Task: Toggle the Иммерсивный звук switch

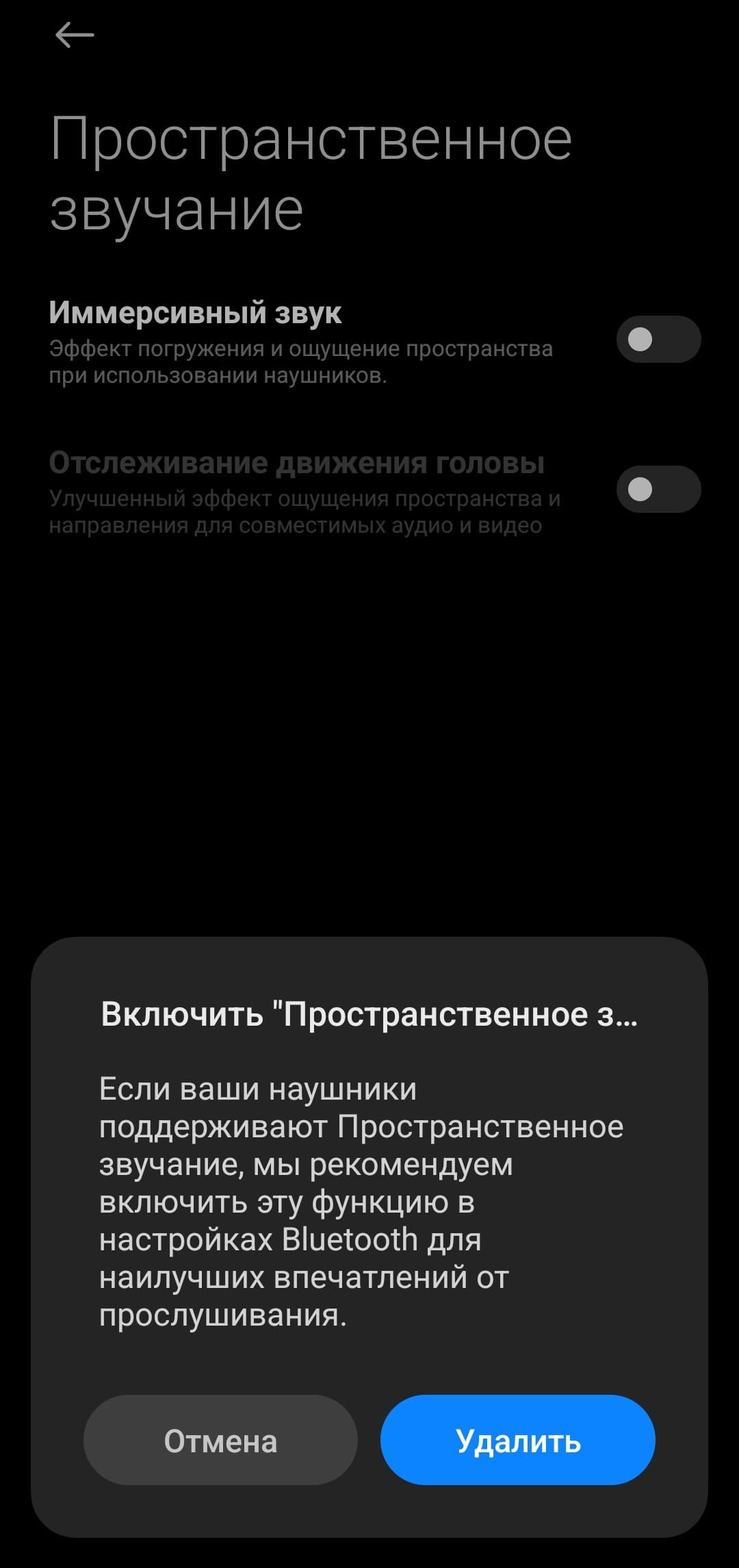Action: 658,339
